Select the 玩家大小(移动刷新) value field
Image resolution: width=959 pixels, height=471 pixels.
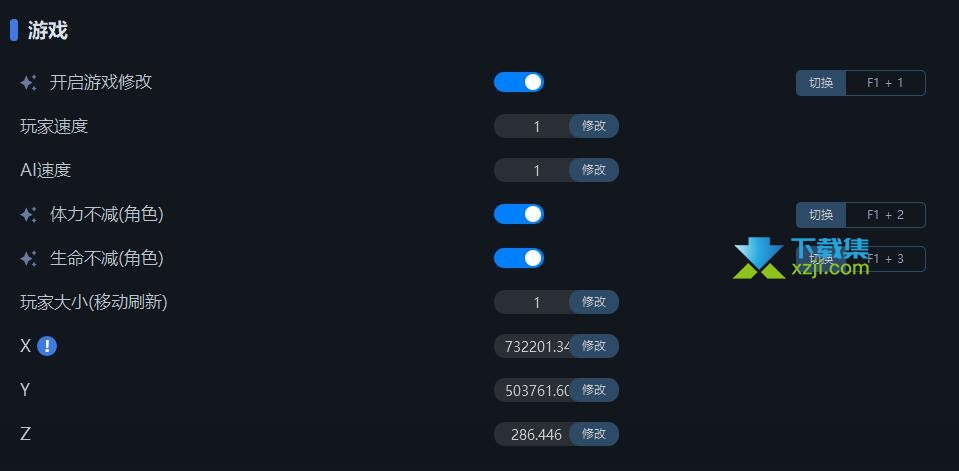533,302
